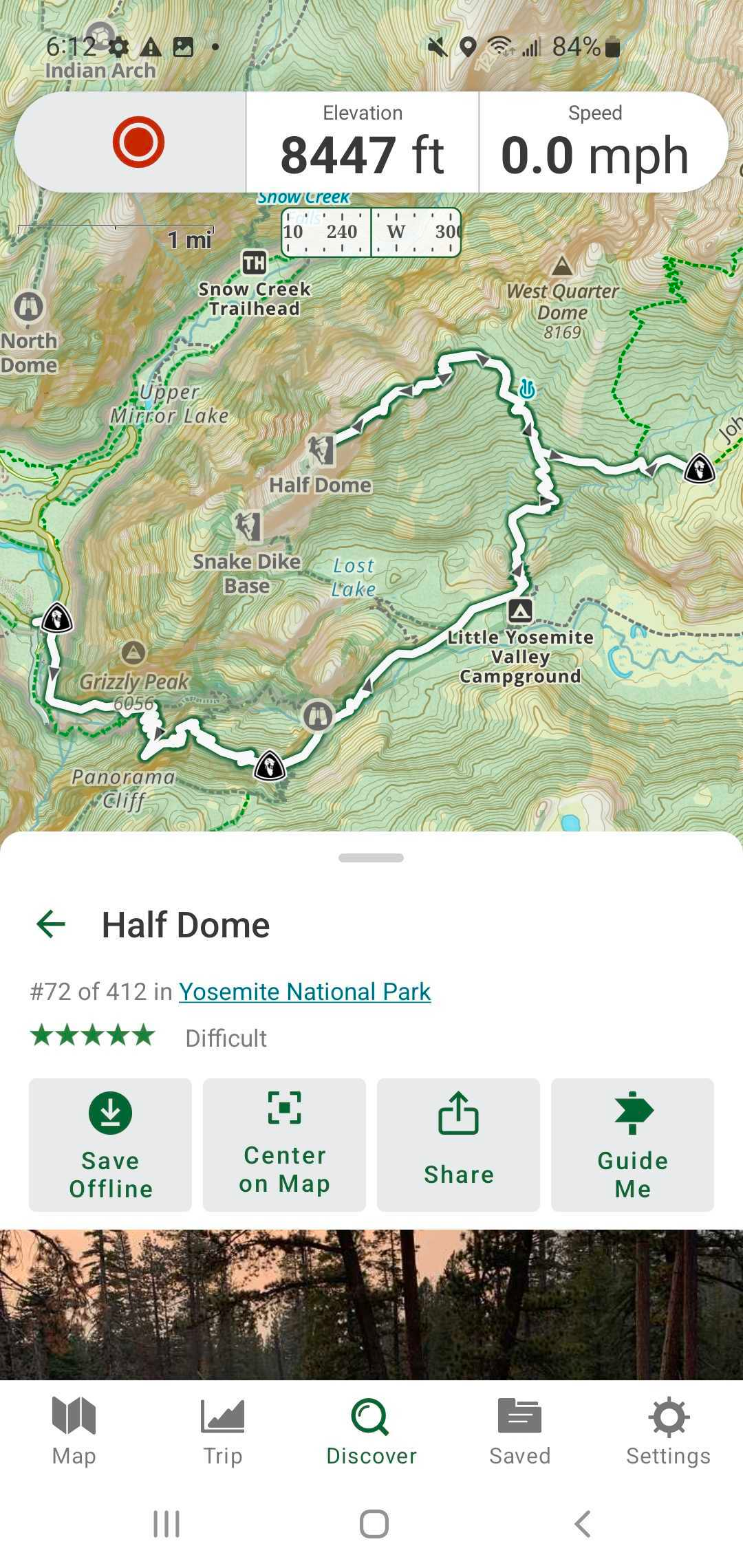Tap the compass heading widget

pyautogui.click(x=371, y=232)
